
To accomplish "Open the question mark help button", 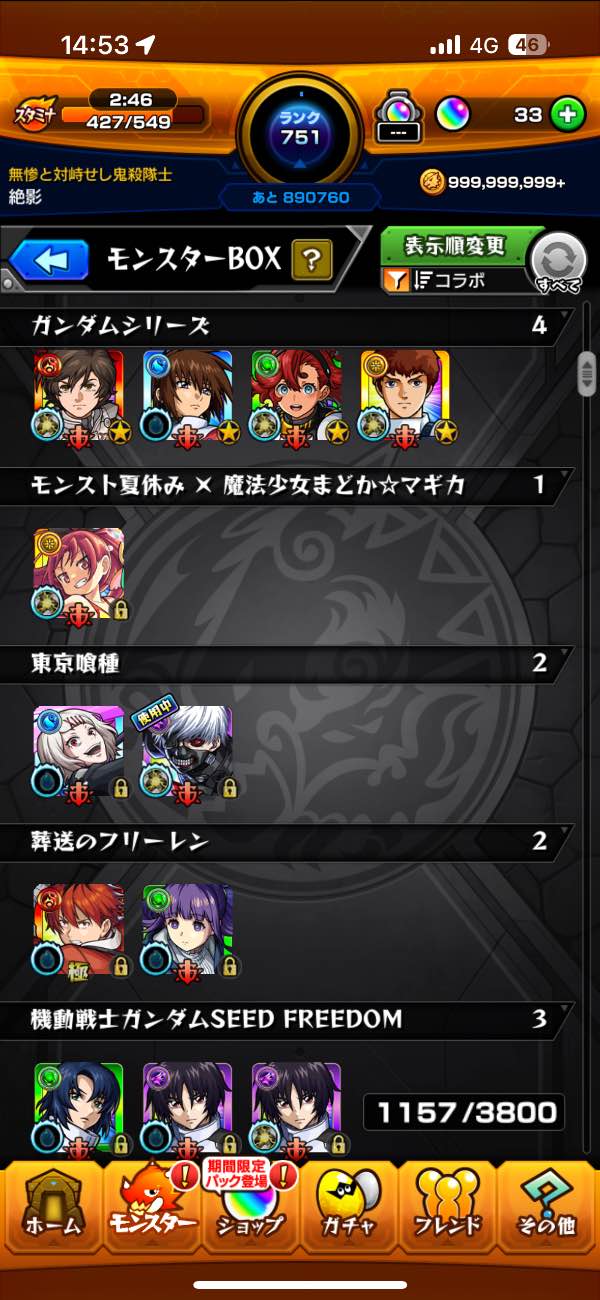I will (x=312, y=261).
